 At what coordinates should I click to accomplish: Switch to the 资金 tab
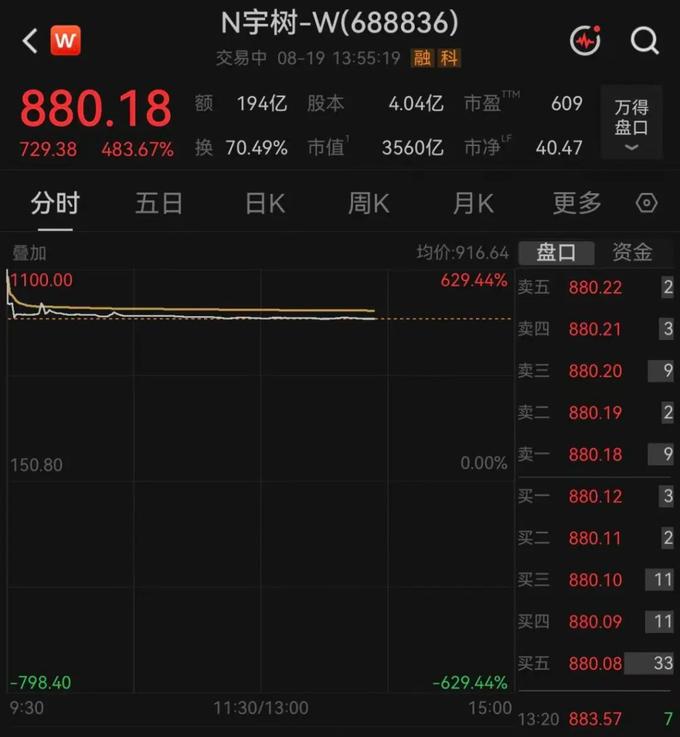pyautogui.click(x=632, y=253)
